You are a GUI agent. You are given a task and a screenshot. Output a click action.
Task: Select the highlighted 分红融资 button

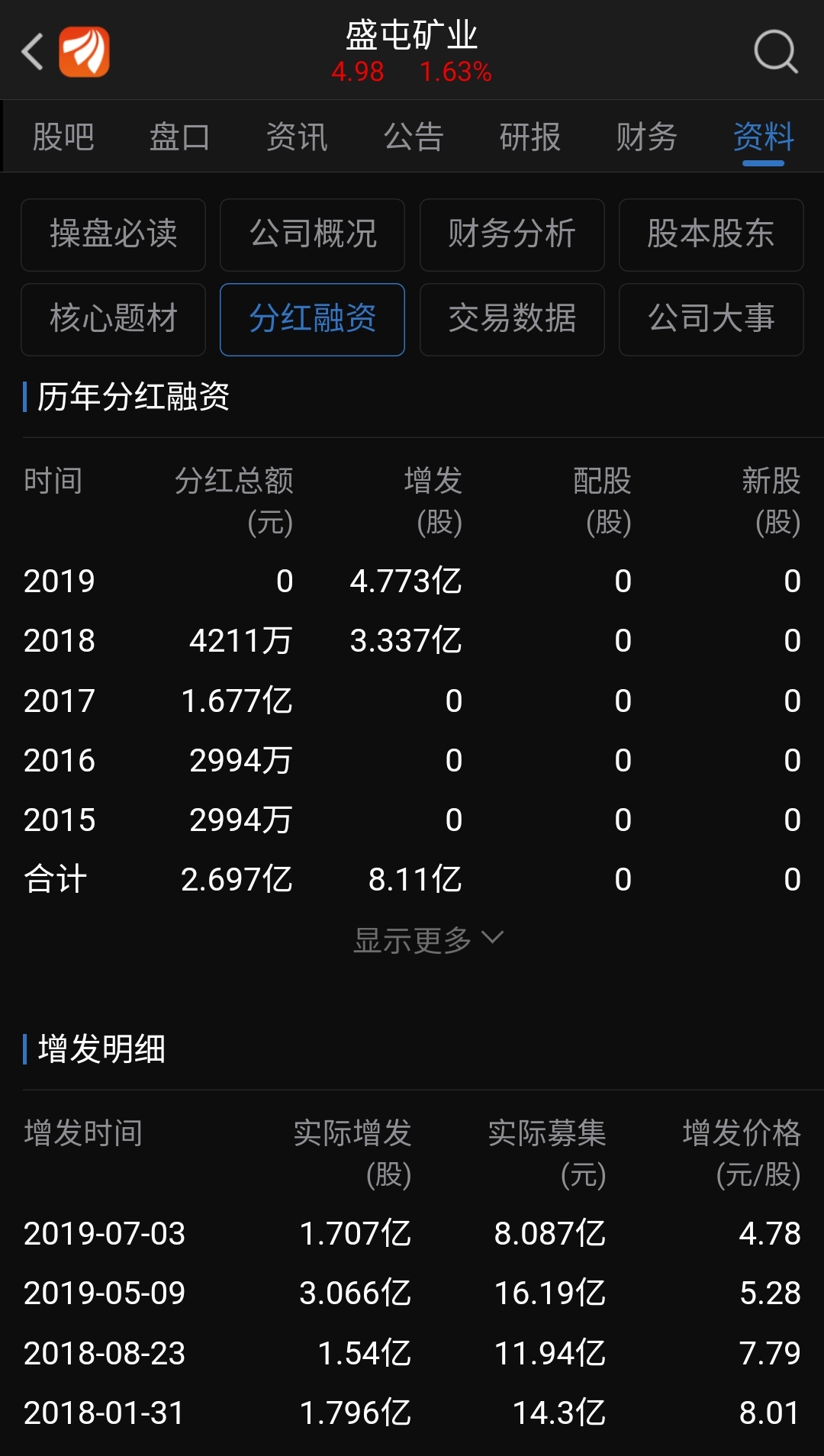[x=312, y=320]
